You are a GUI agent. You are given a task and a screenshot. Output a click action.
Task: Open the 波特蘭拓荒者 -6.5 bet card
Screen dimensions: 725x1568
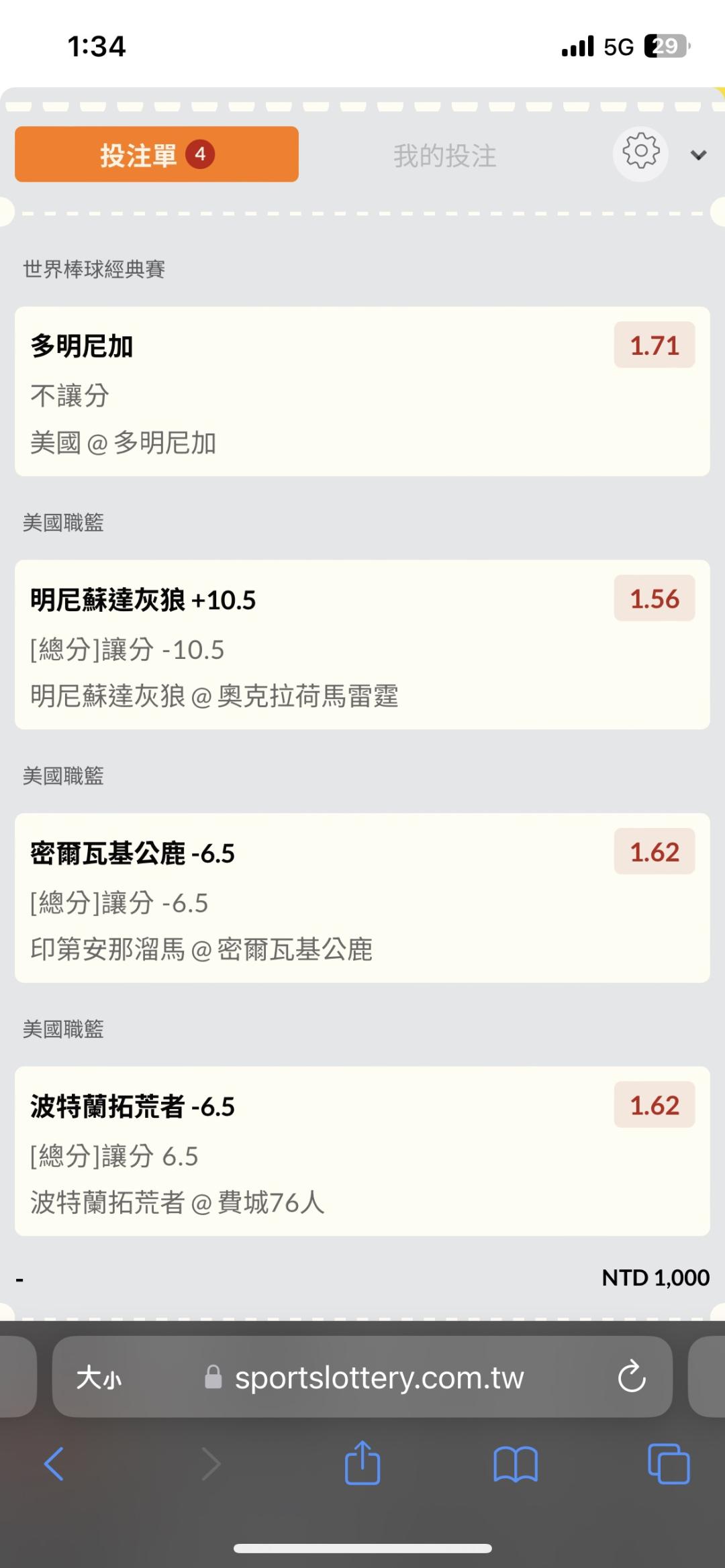[362, 1151]
